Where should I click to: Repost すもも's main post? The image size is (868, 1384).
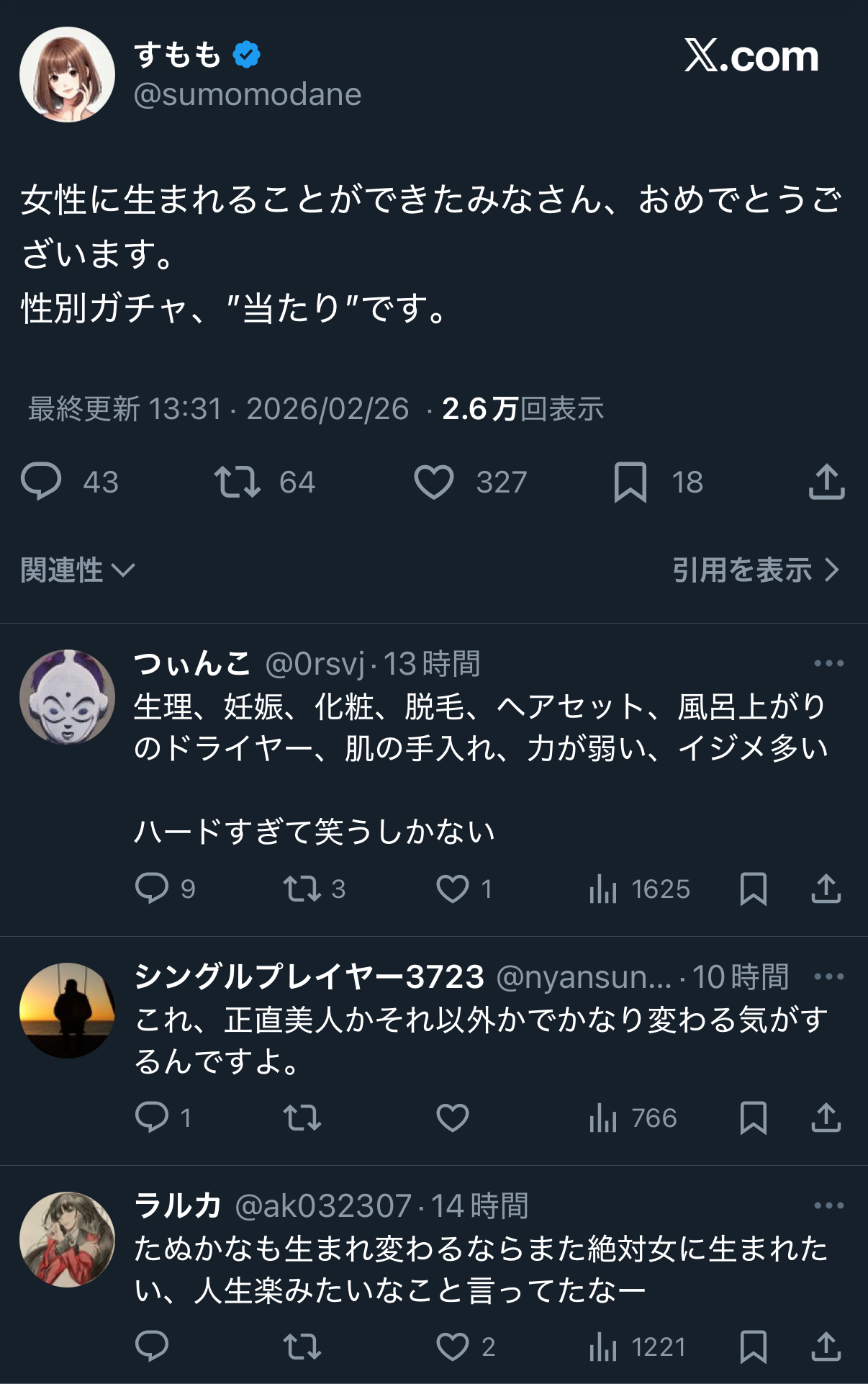click(x=237, y=482)
